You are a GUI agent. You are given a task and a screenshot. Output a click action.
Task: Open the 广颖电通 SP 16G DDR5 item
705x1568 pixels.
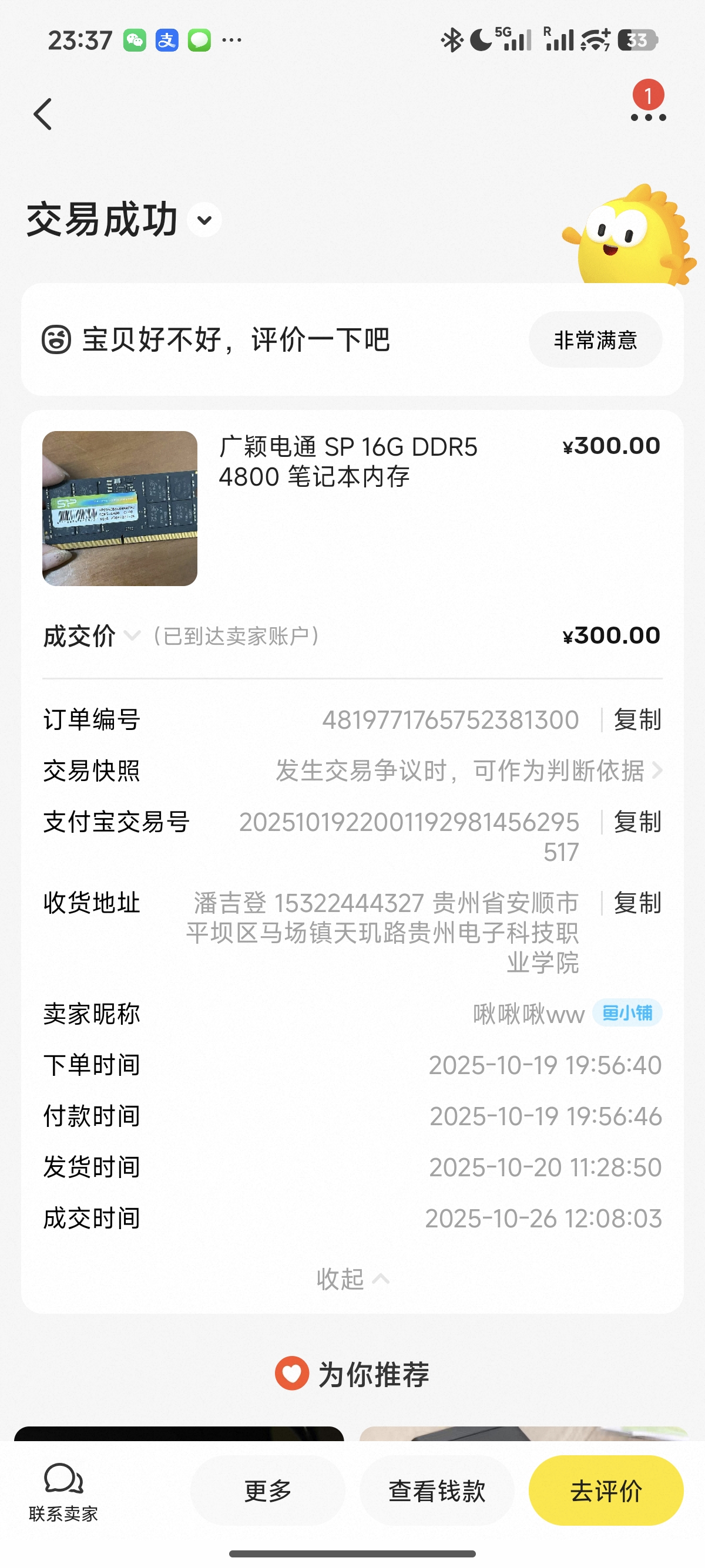pyautogui.click(x=348, y=462)
